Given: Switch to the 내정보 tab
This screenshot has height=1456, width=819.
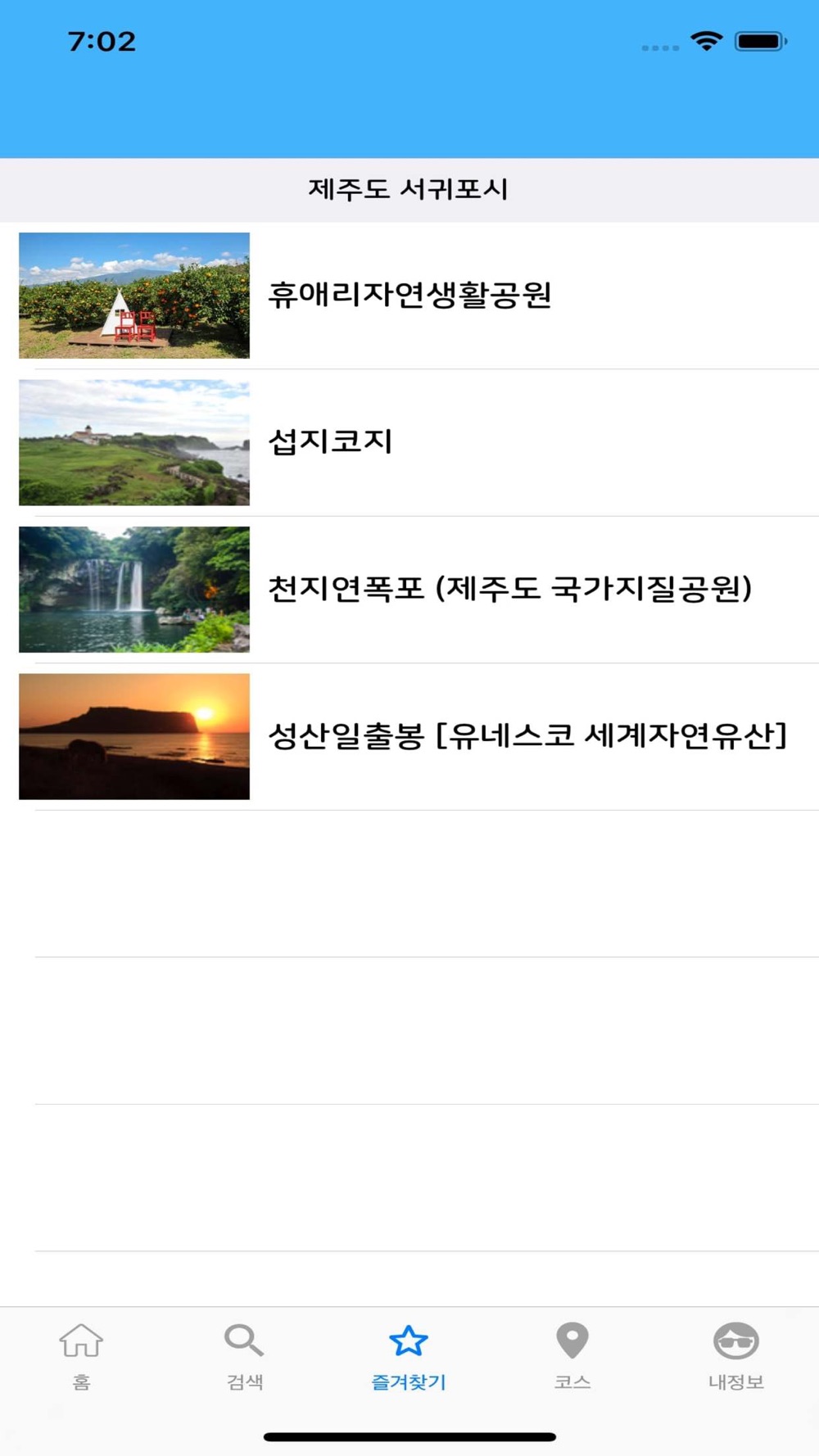Looking at the screenshot, I should (x=735, y=1356).
